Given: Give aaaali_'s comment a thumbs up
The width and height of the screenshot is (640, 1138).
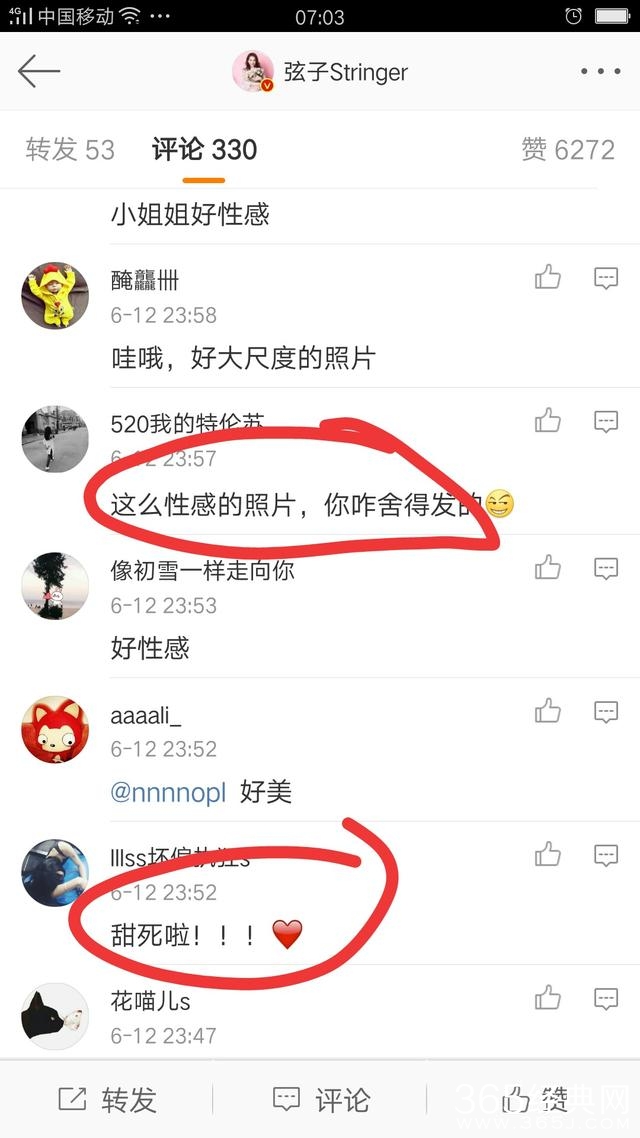Looking at the screenshot, I should (548, 711).
